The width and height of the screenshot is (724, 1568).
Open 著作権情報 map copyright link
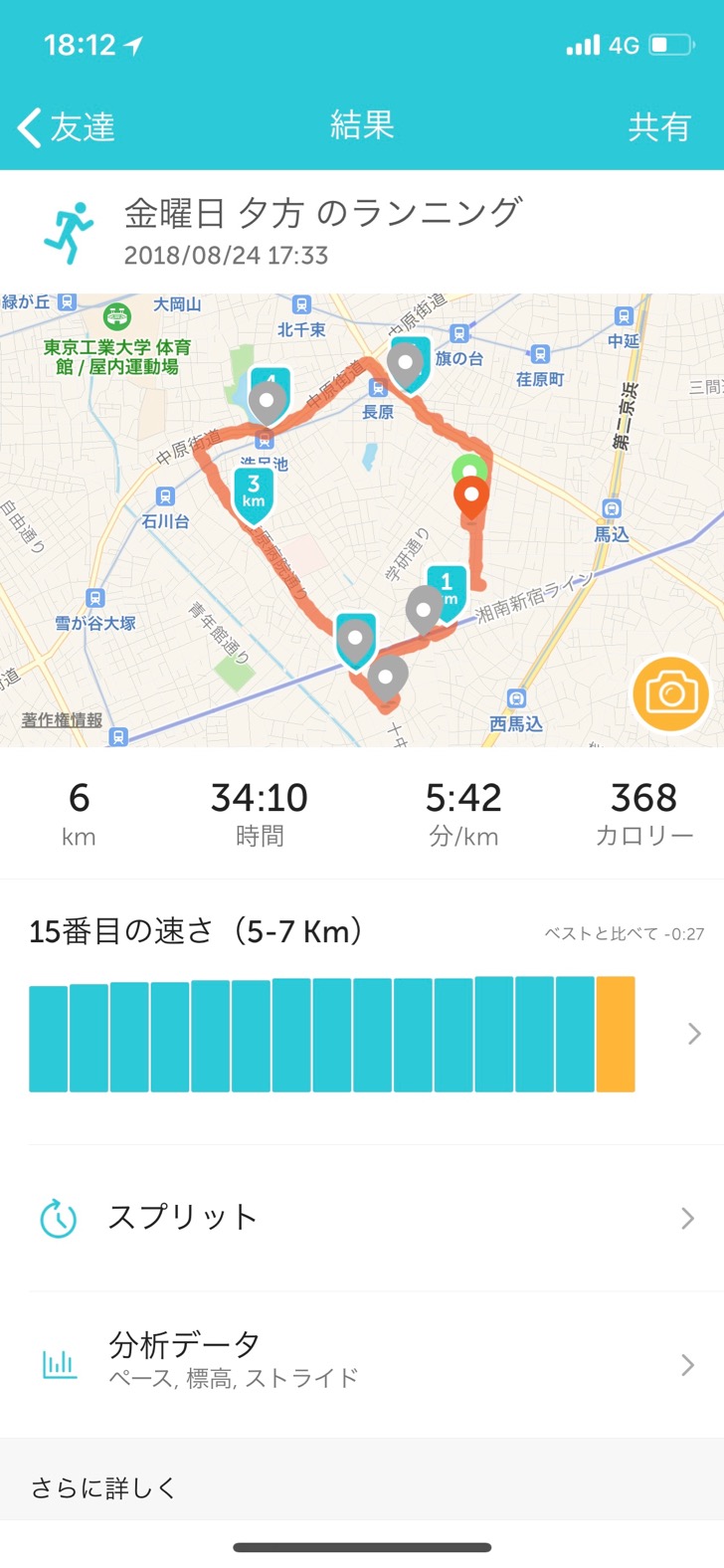pos(62,719)
